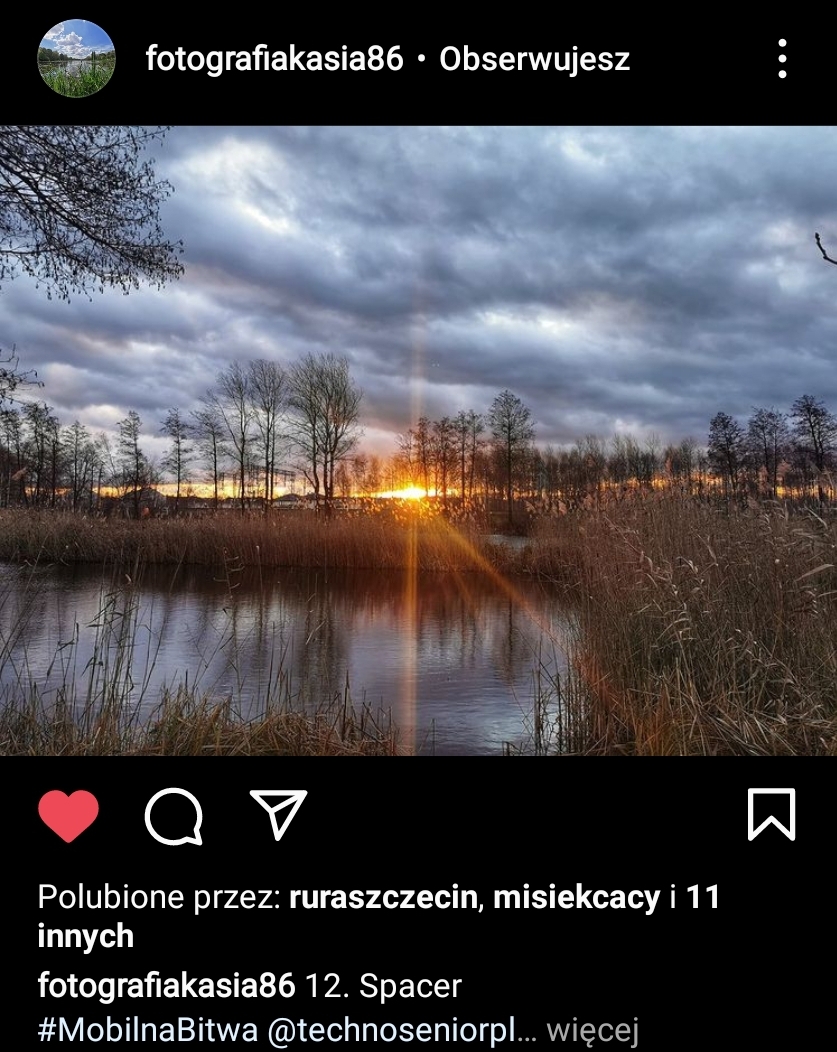This screenshot has width=837, height=1052.
Task: Unlike the post with the heart icon
Action: [68, 815]
